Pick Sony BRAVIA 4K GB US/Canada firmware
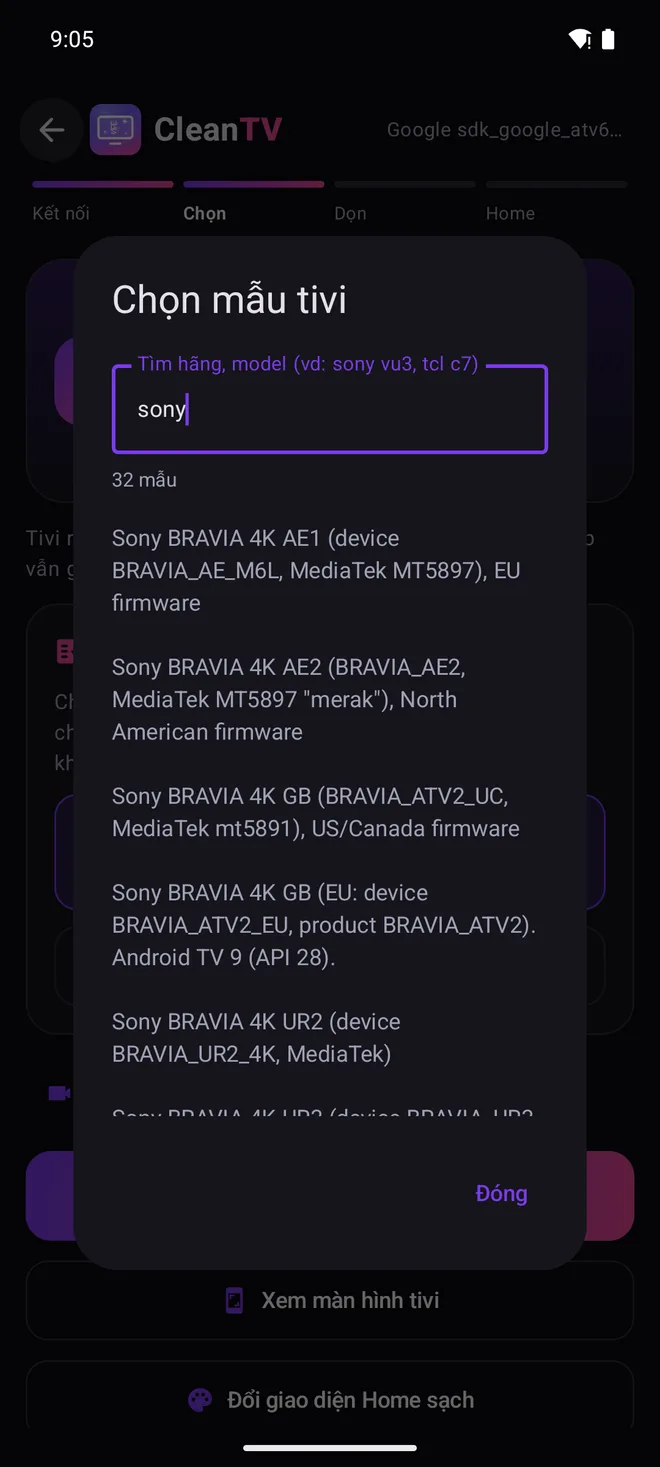 pyautogui.click(x=330, y=812)
